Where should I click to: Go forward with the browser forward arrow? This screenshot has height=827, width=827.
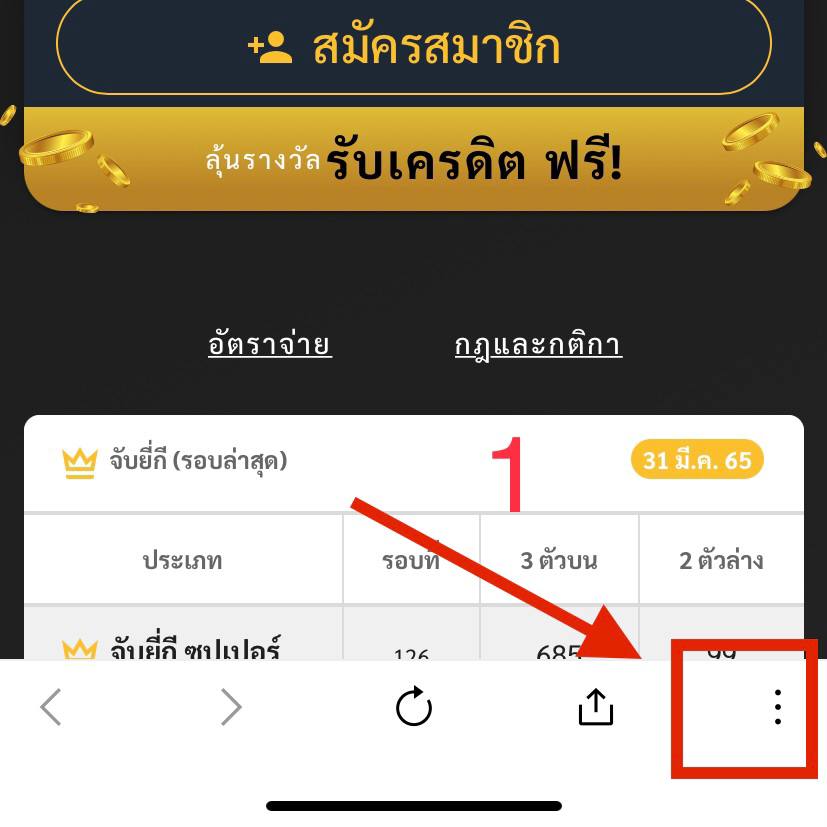point(231,708)
